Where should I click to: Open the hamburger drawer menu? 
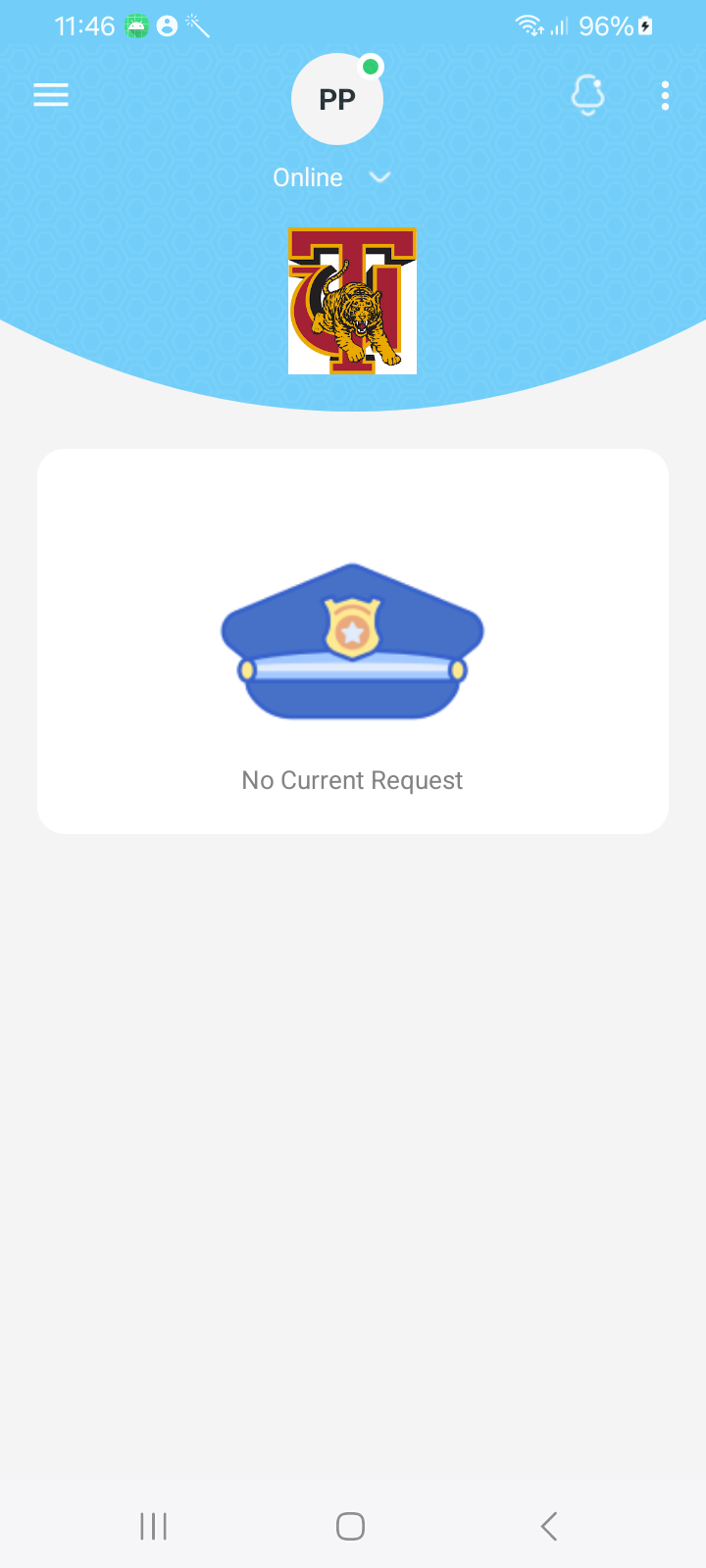point(51,95)
